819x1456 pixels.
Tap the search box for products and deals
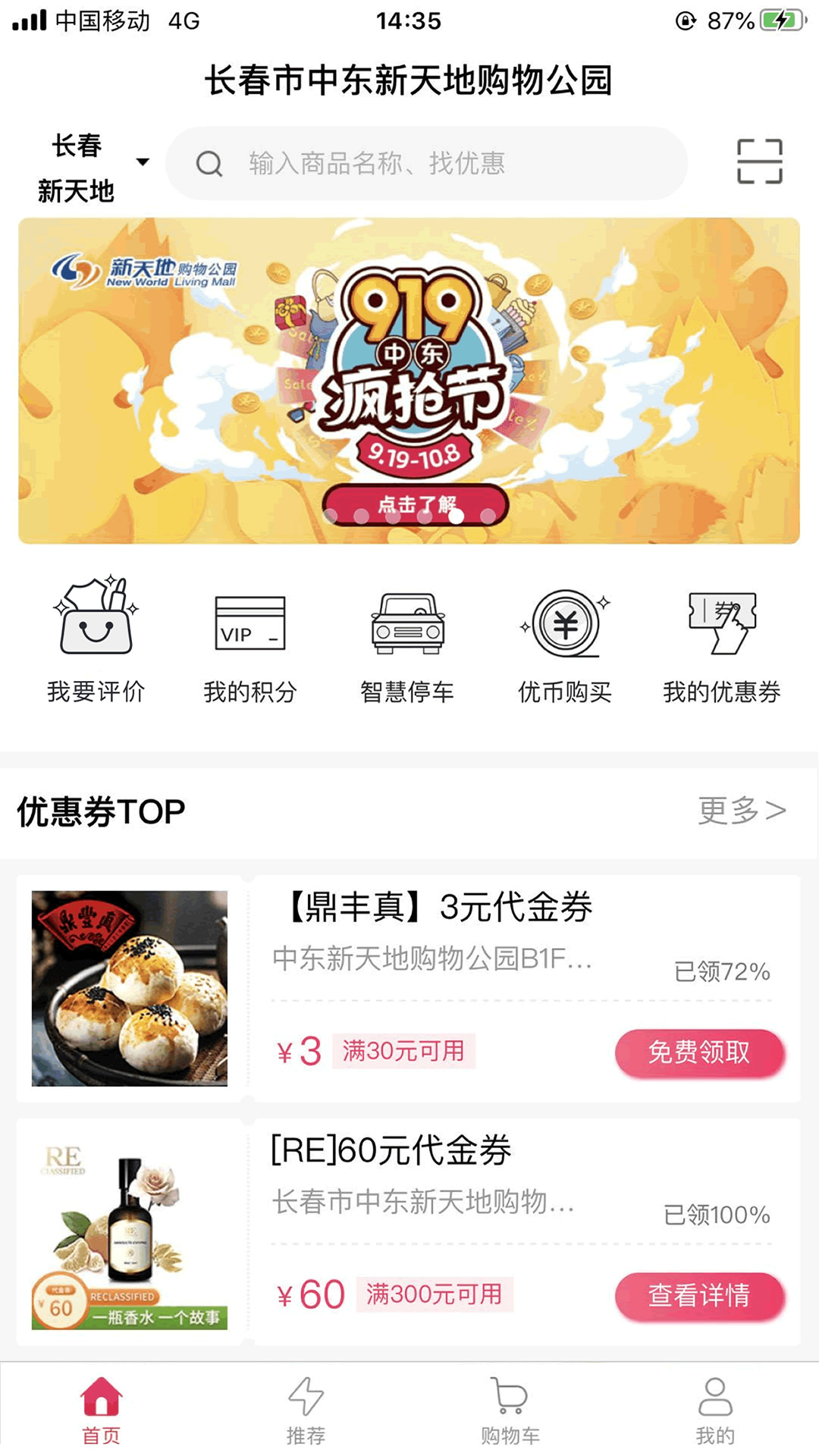(426, 163)
